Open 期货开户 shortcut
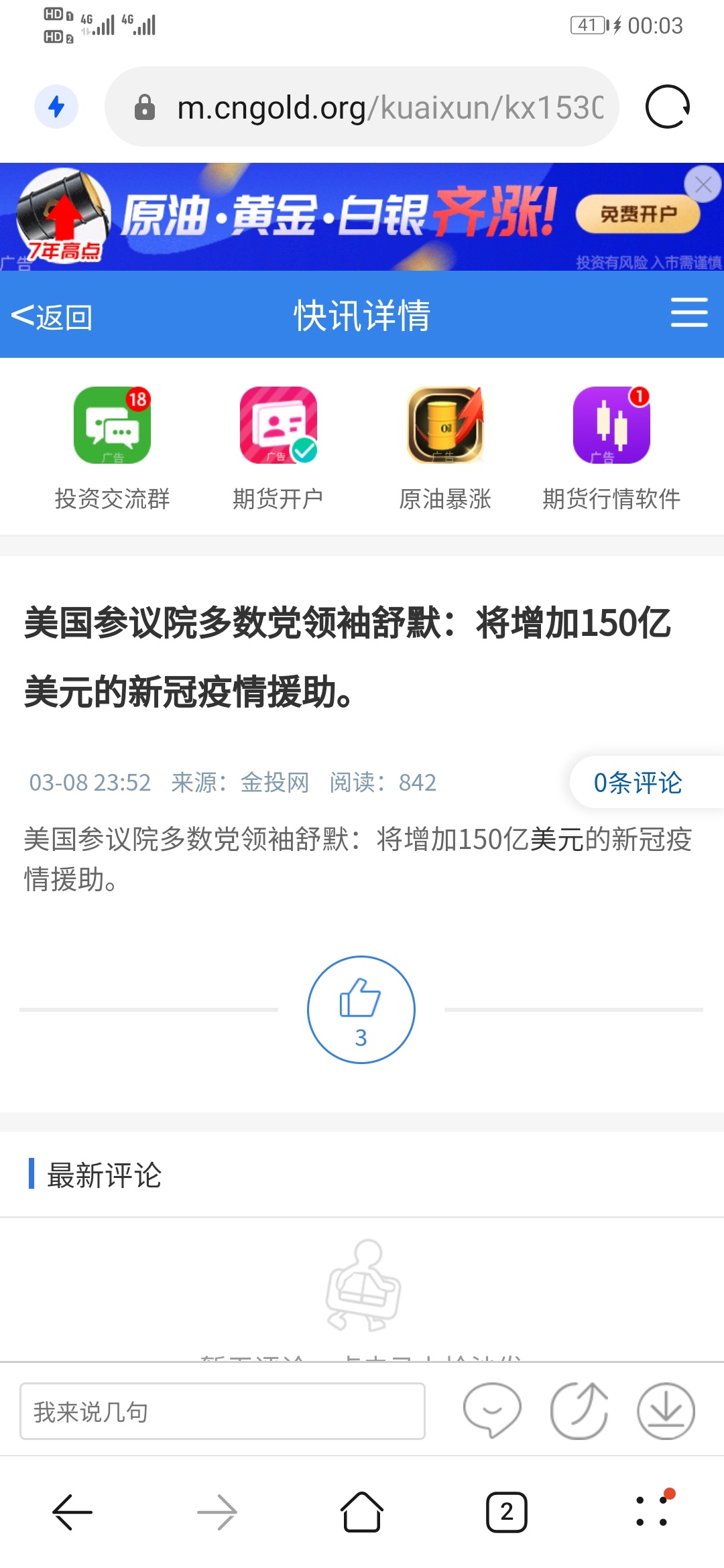The height and width of the screenshot is (1568, 724). tap(278, 448)
